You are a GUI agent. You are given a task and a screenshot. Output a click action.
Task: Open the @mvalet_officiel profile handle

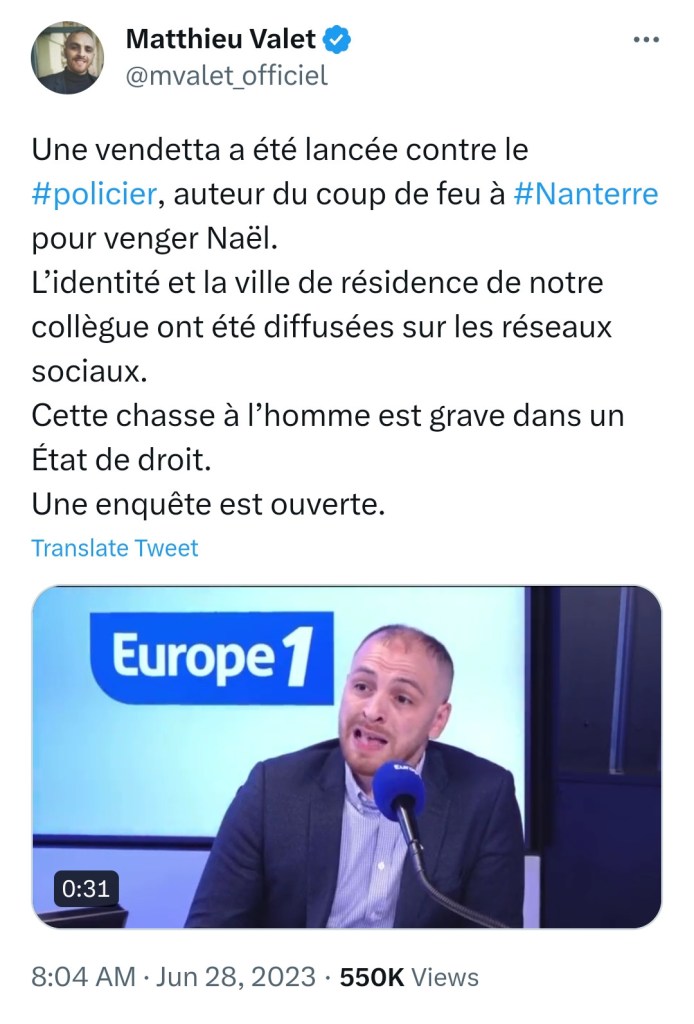pos(226,76)
